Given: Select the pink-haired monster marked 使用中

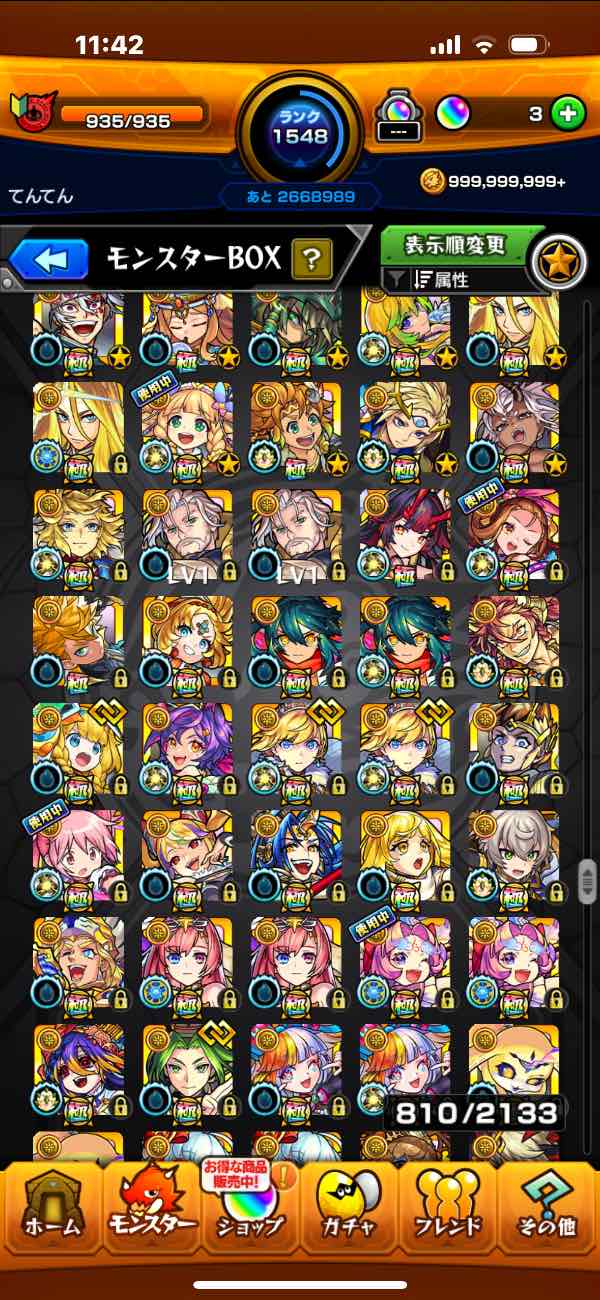Looking at the screenshot, I should pyautogui.click(x=77, y=857).
